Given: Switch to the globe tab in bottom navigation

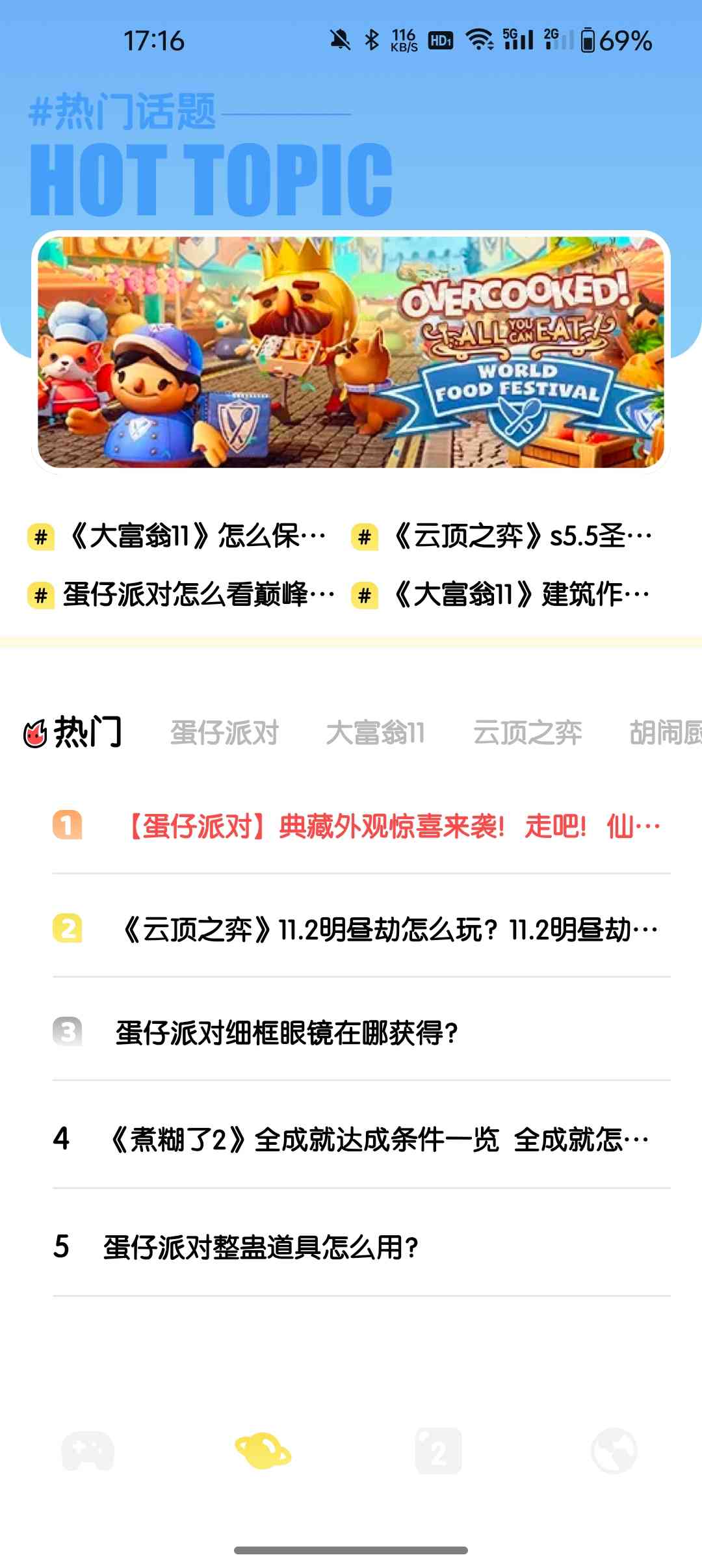Looking at the screenshot, I should point(614,1451).
